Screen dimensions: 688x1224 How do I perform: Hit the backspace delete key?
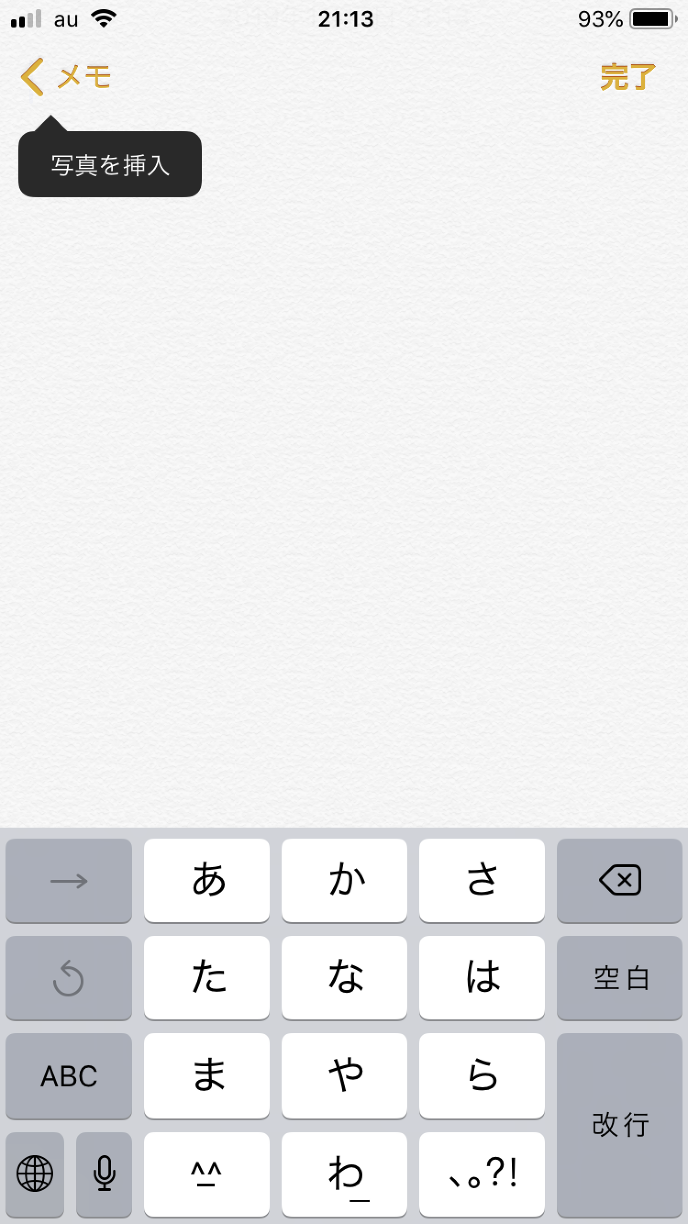[x=620, y=880]
